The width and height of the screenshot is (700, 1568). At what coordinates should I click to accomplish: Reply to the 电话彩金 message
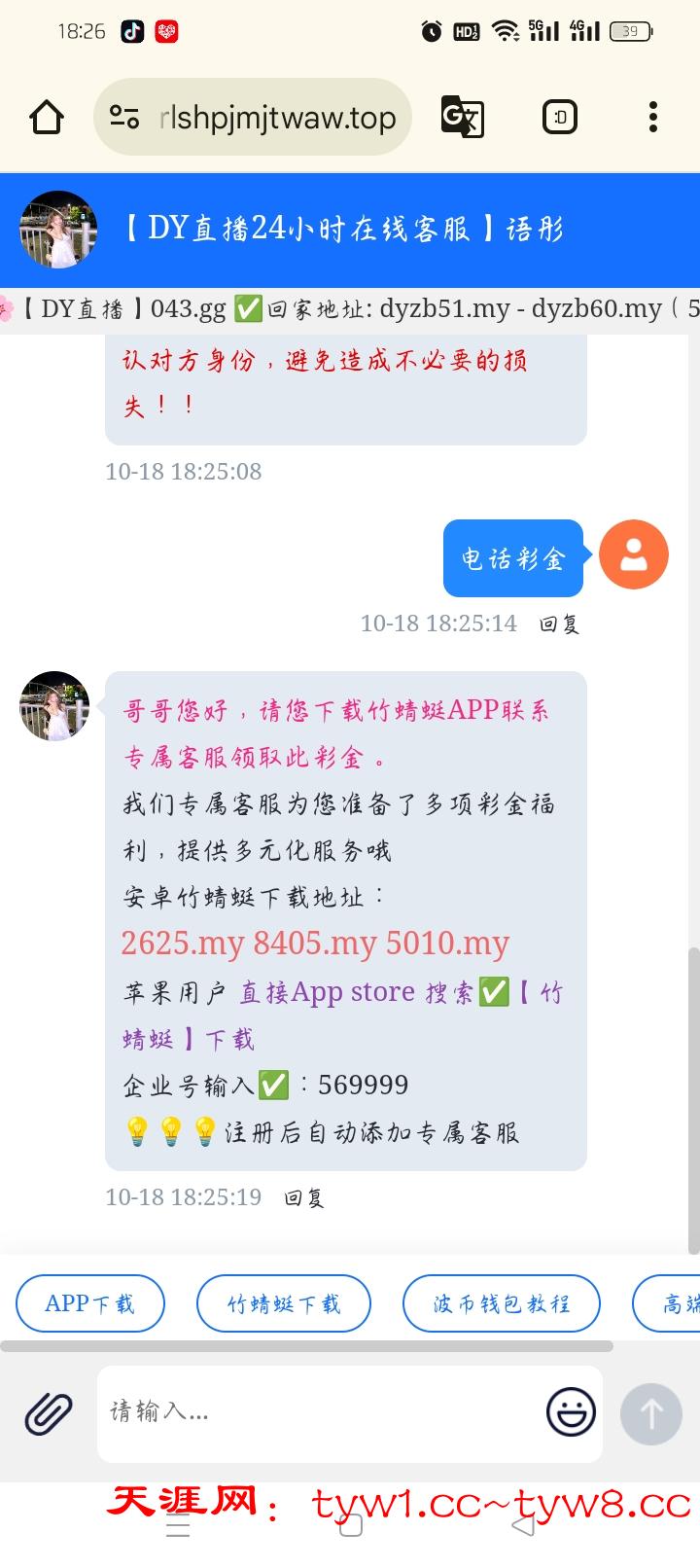click(x=559, y=624)
